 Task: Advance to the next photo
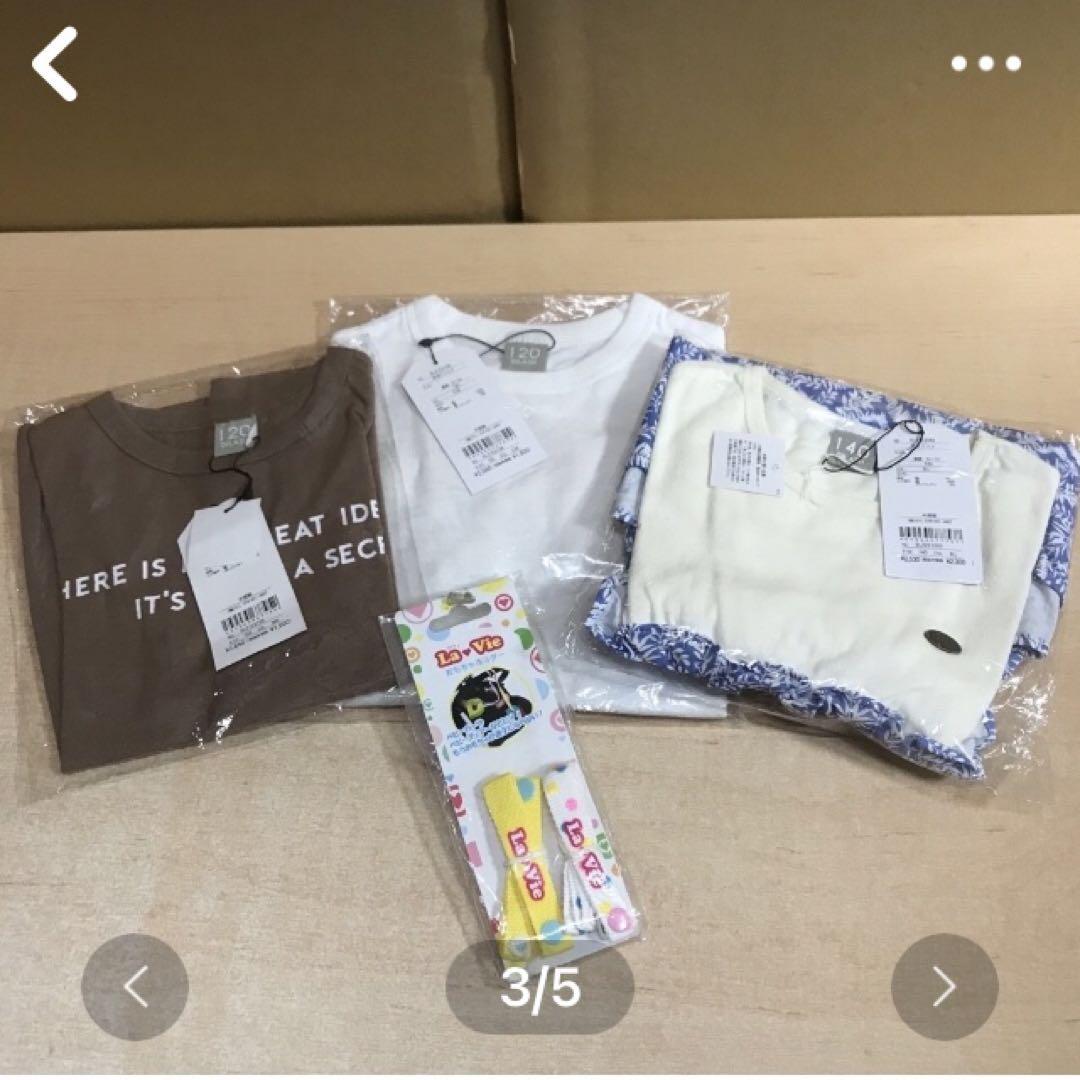944,987
